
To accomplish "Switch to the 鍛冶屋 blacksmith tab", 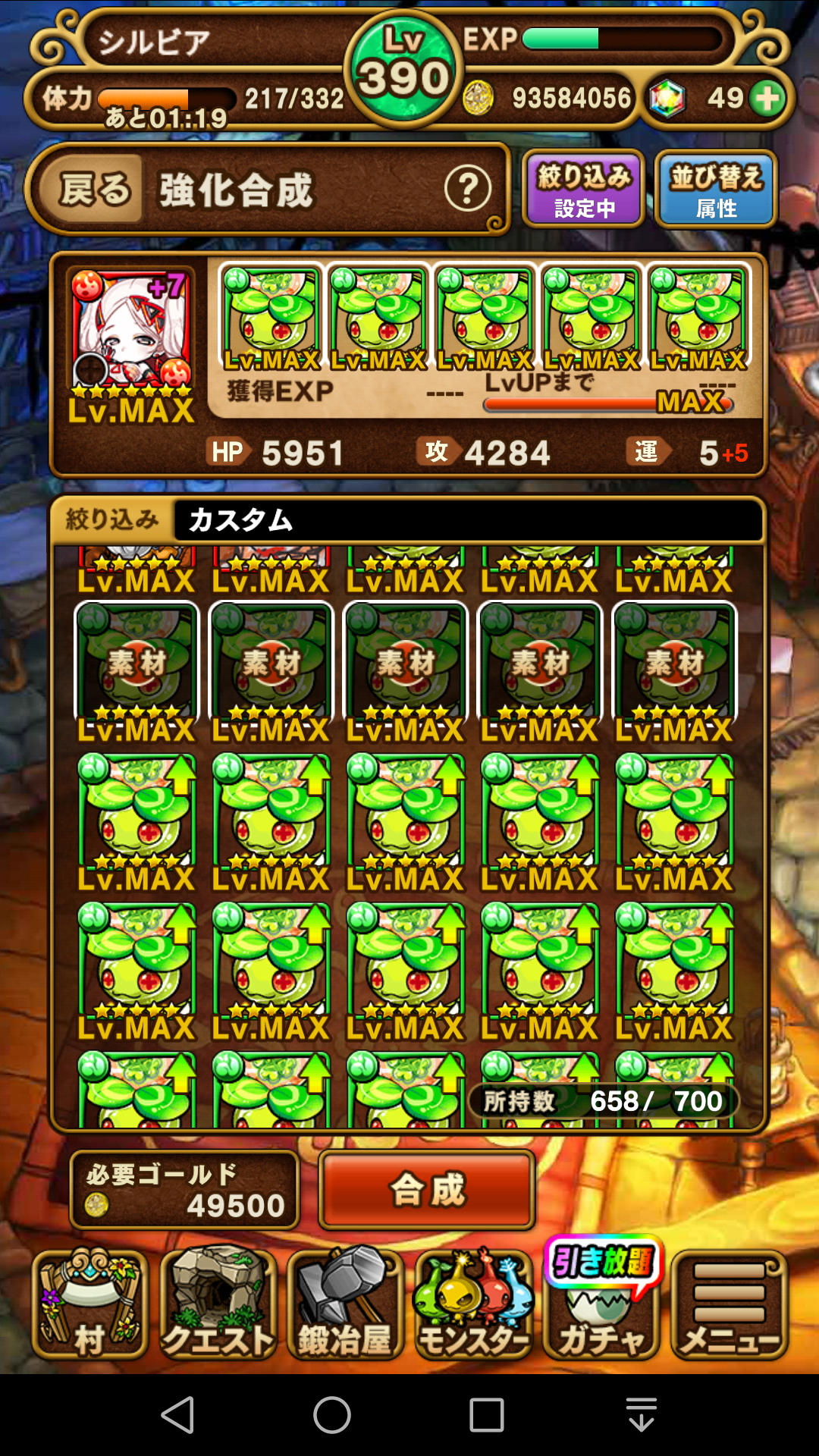I will (345, 1306).
